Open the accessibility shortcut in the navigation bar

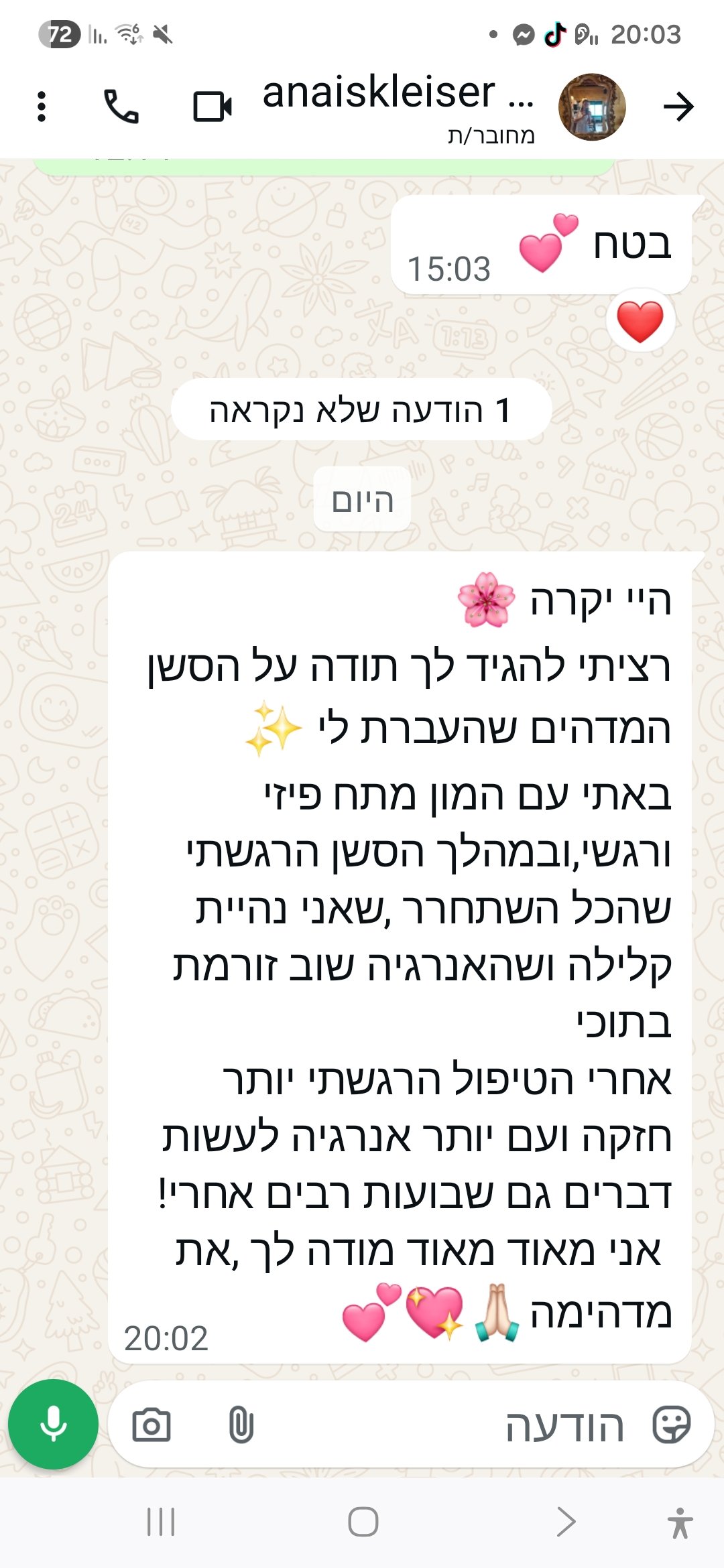(680, 1522)
